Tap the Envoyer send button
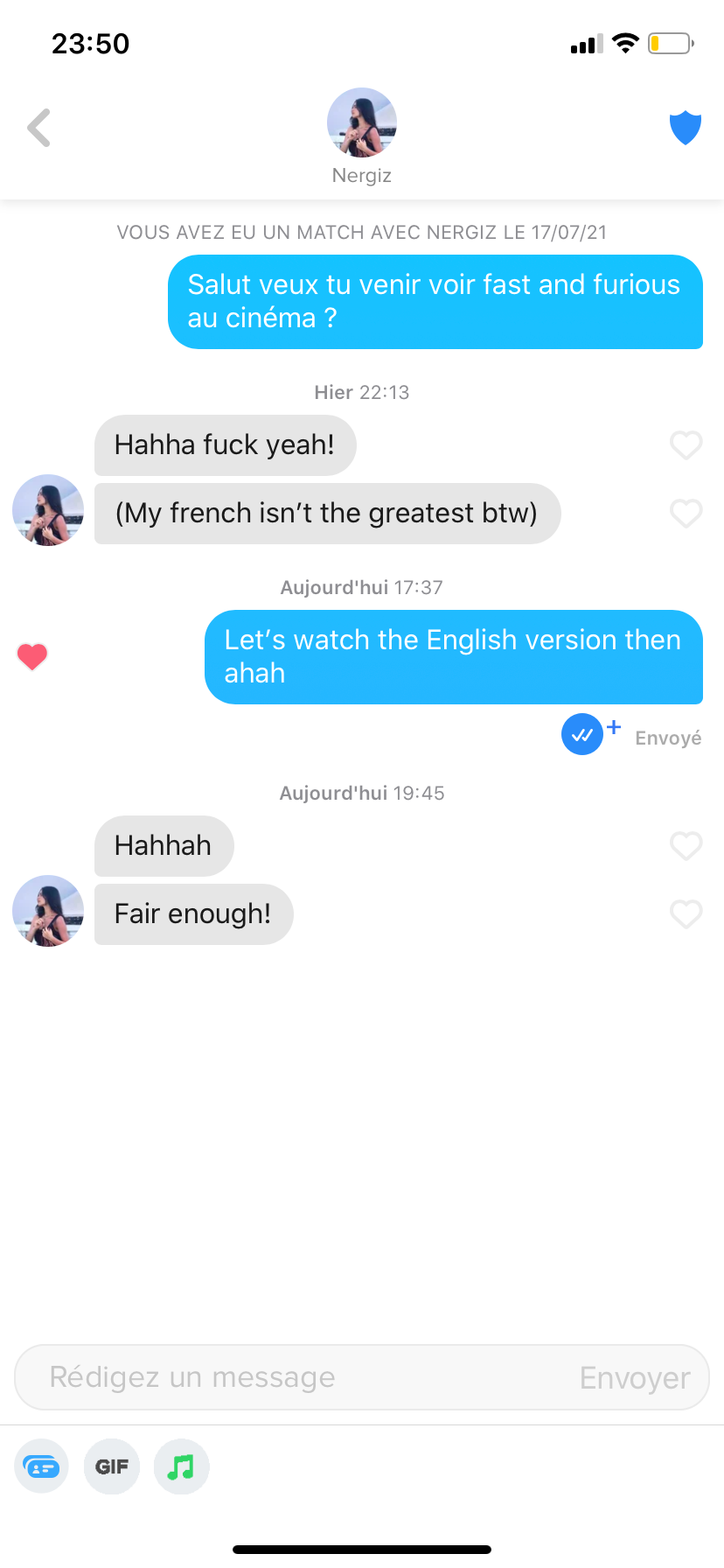Image resolution: width=724 pixels, height=1568 pixels. (635, 1378)
